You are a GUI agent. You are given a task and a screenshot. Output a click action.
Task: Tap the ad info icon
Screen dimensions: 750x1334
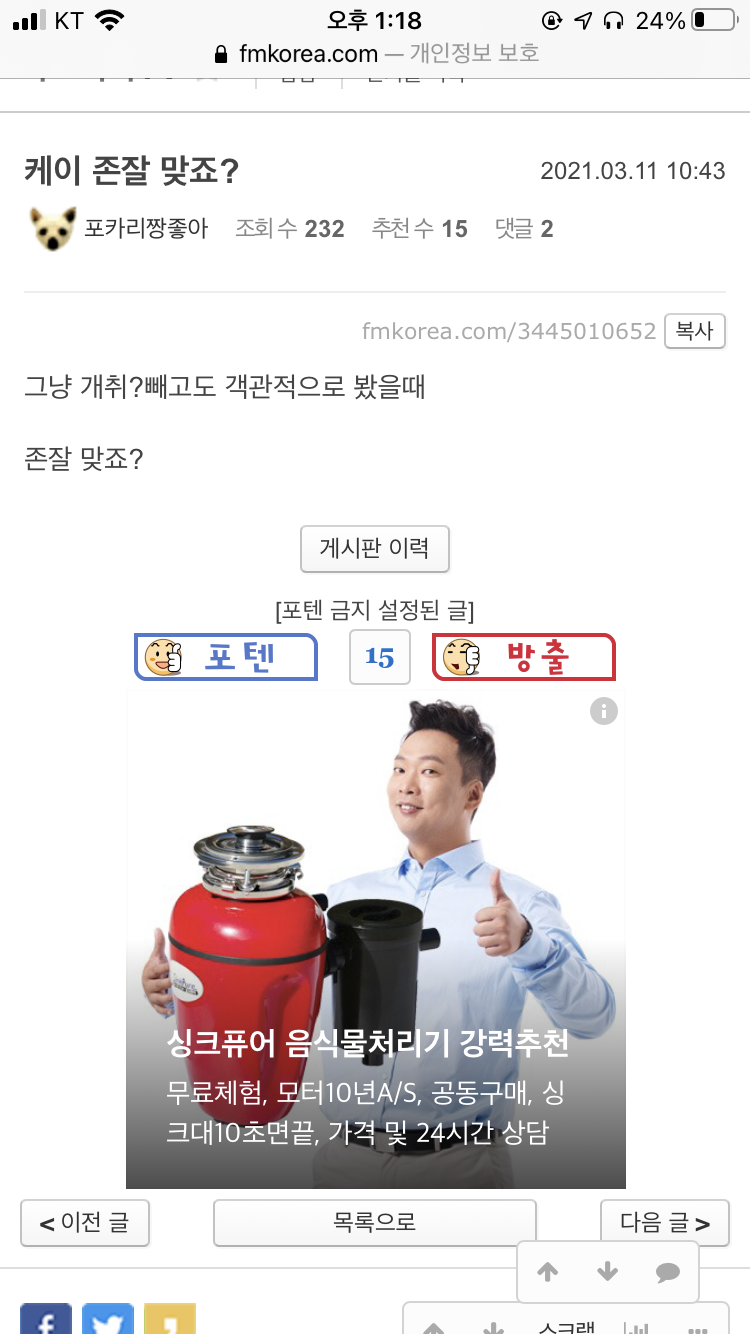(x=604, y=711)
